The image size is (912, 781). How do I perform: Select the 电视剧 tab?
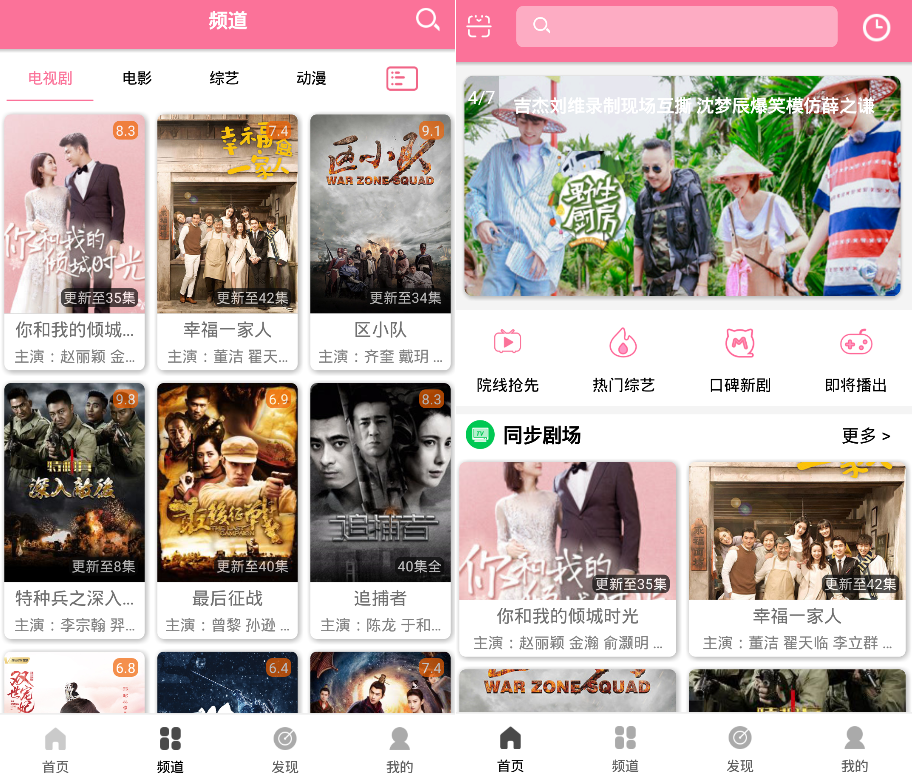[x=50, y=78]
